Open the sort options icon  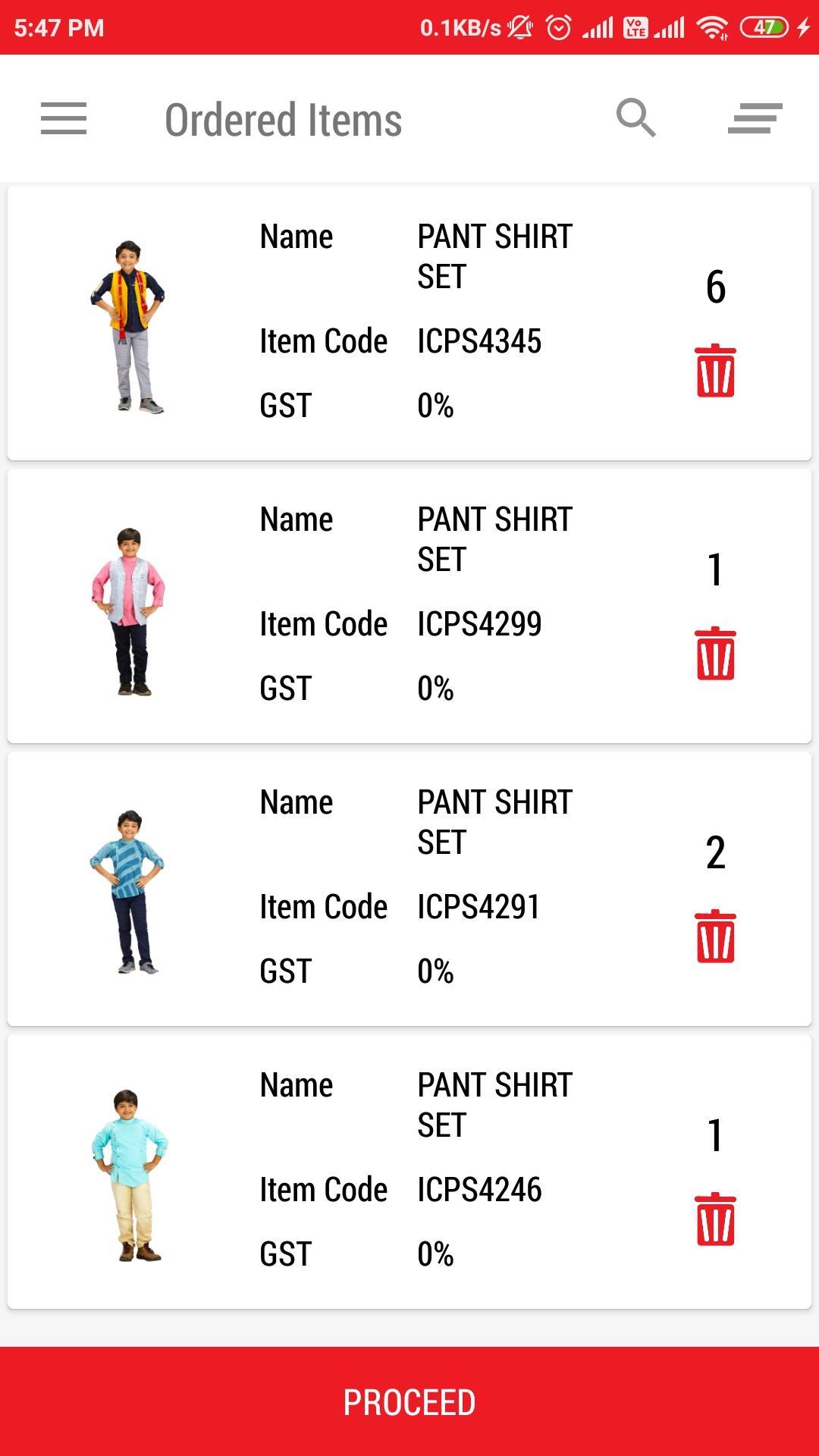(x=755, y=119)
